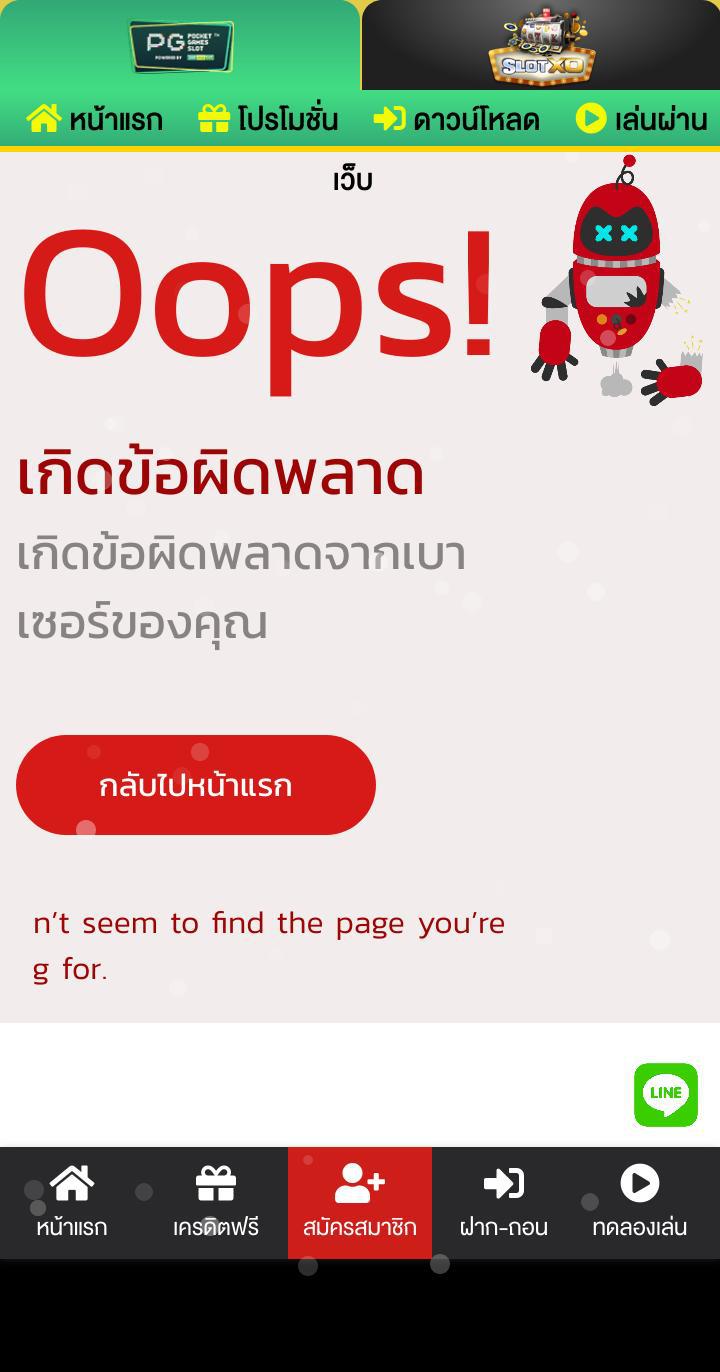Start ทดลองเล่น trial play

point(640,1202)
